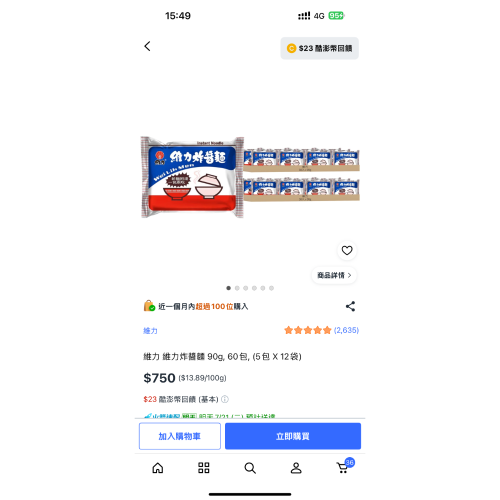
Task: Open the 2,635 reviews rating
Action: [321, 330]
